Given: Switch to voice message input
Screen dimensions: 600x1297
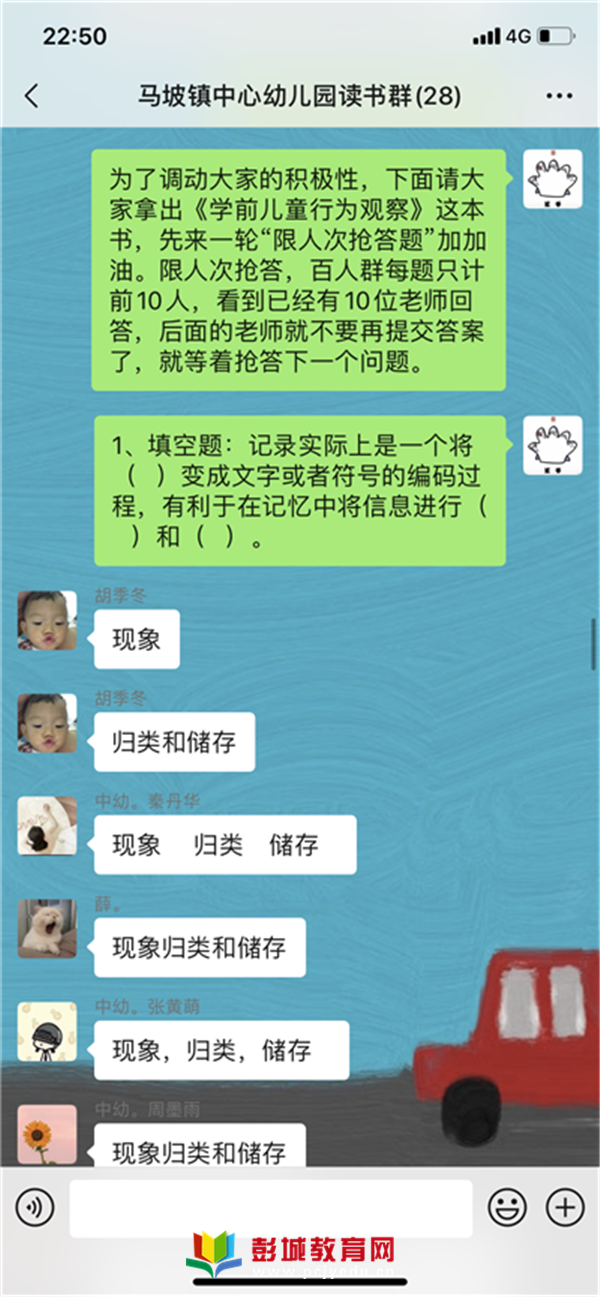Looking at the screenshot, I should pos(35,1208).
